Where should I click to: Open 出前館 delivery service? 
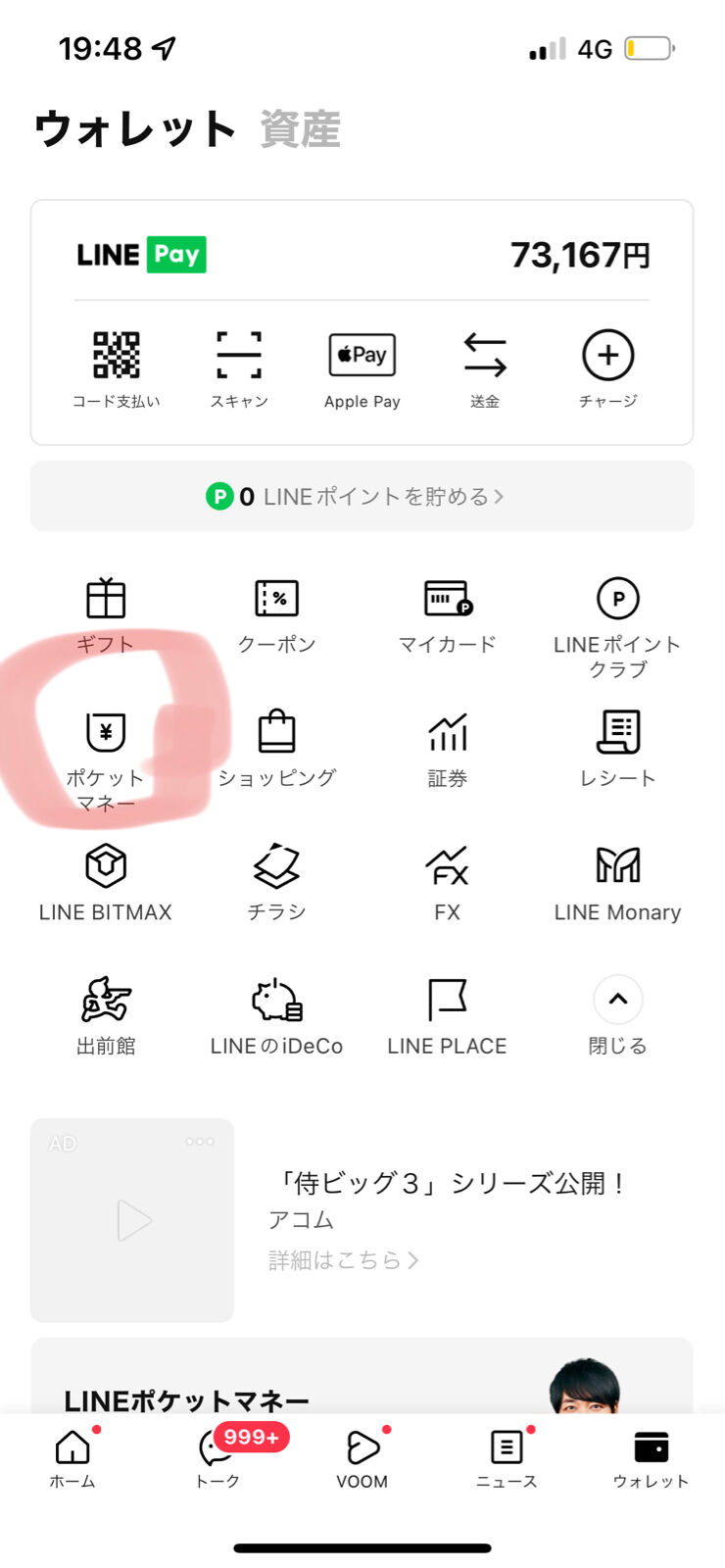pyautogui.click(x=106, y=1015)
